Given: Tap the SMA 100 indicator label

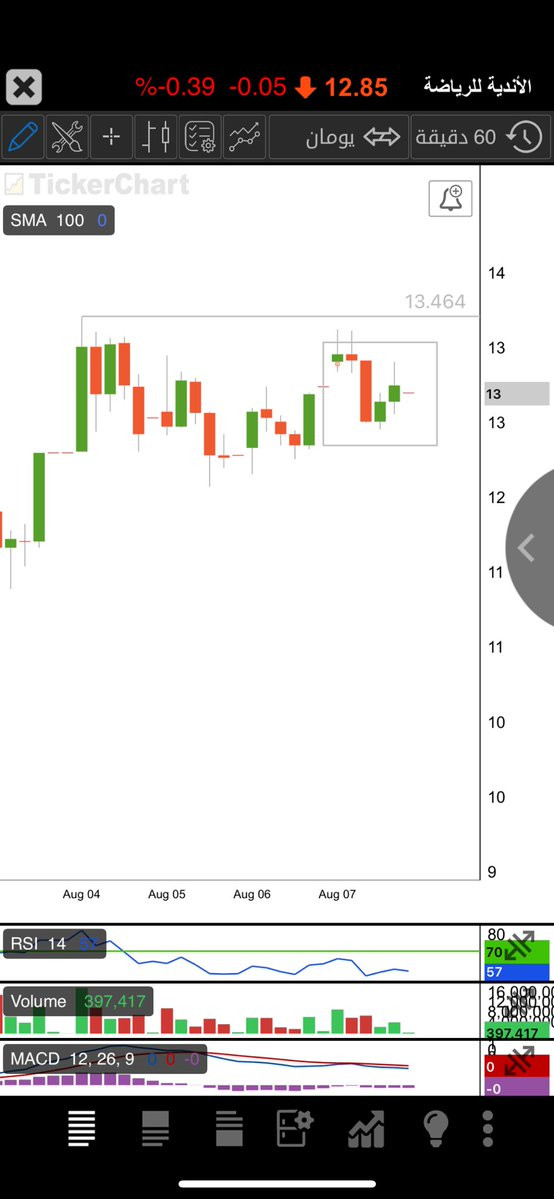Looking at the screenshot, I should (x=58, y=221).
